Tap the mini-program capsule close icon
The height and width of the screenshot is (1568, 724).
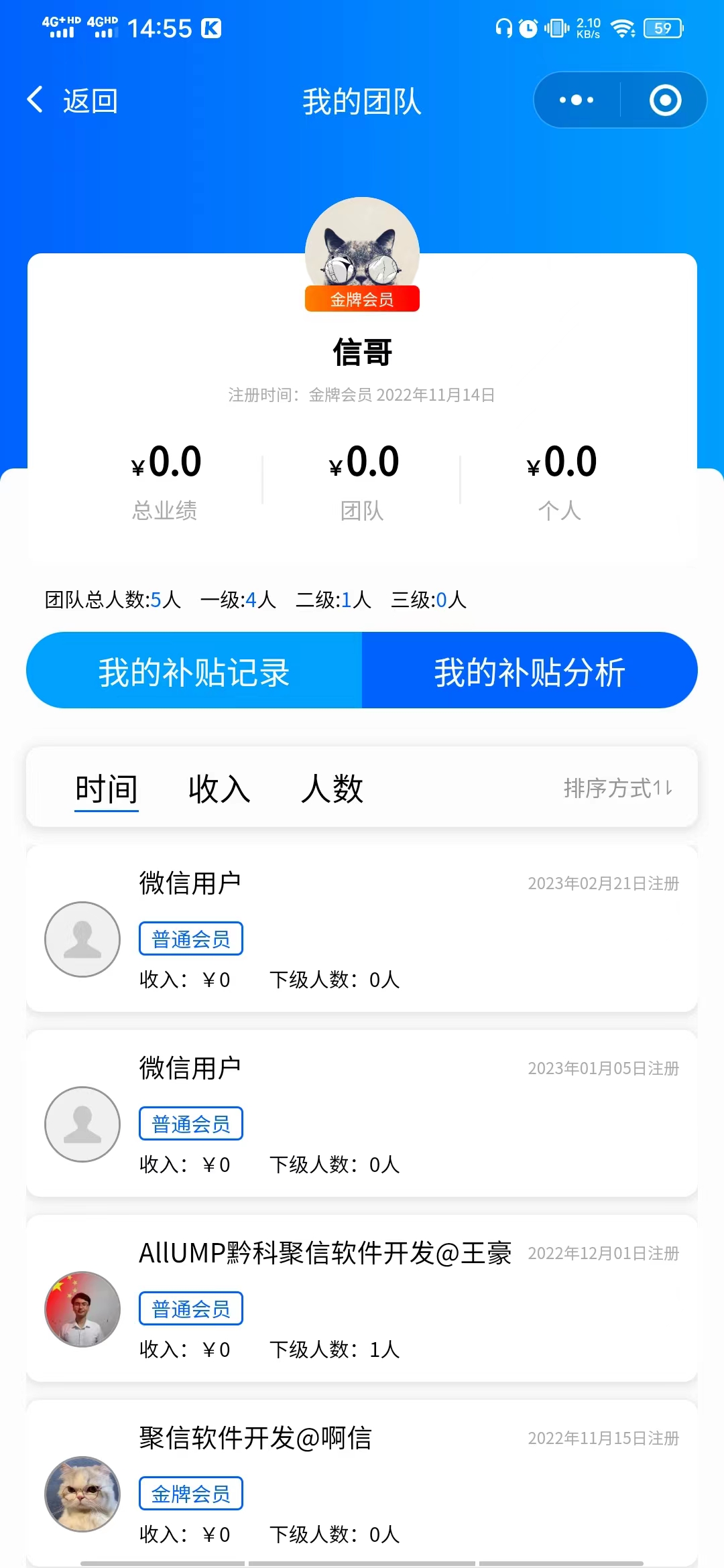(664, 99)
